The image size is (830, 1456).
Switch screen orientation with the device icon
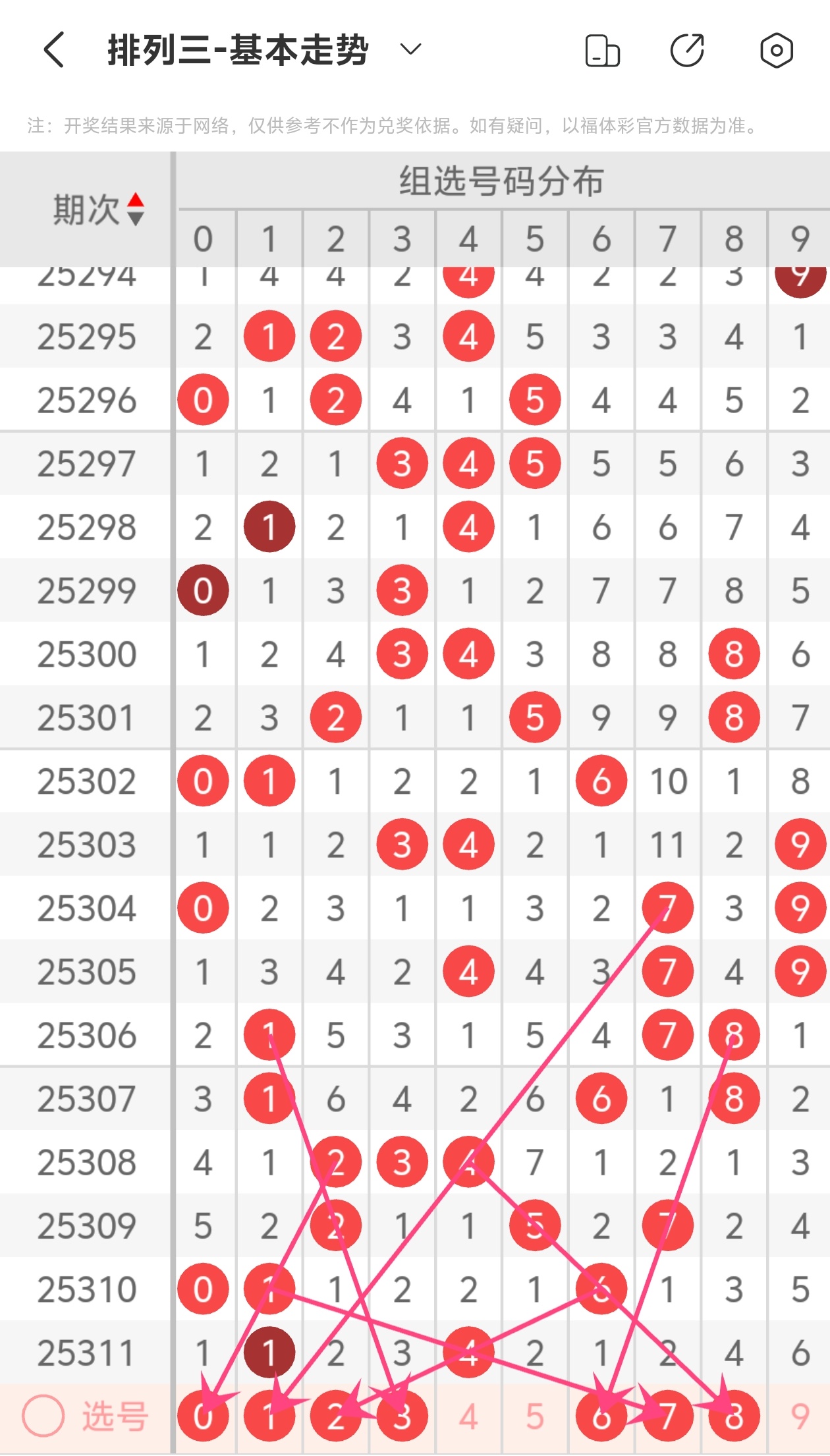(602, 51)
